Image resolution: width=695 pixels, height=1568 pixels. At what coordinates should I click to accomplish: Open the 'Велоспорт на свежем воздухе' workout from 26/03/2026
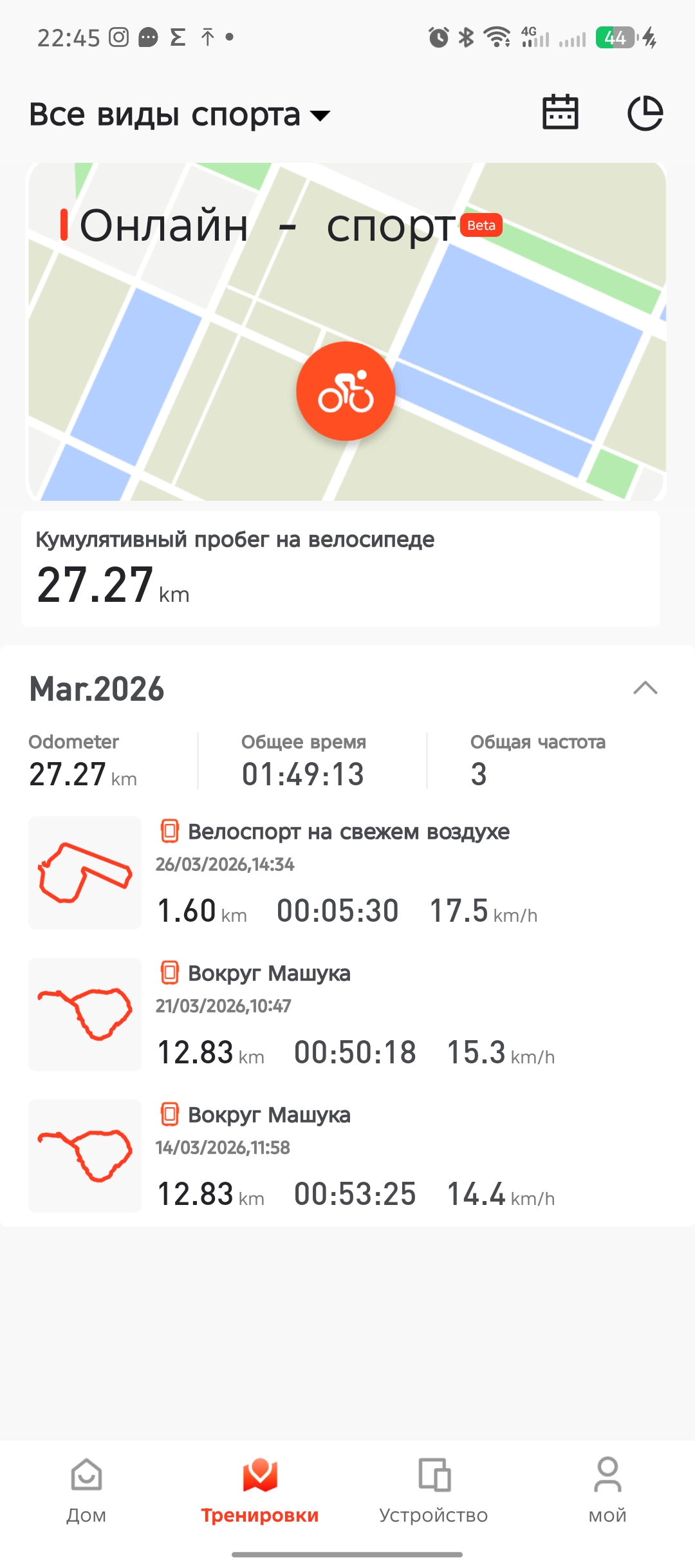[347, 873]
